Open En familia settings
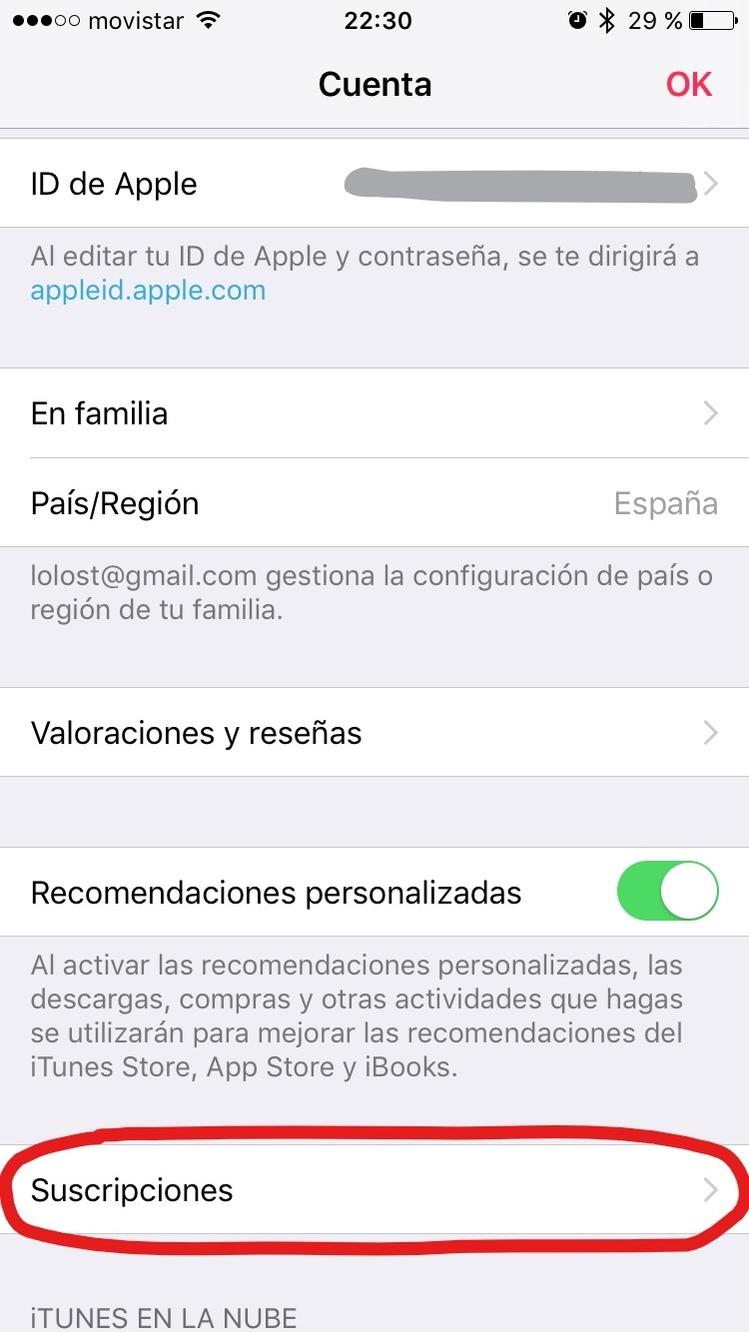 (x=374, y=413)
